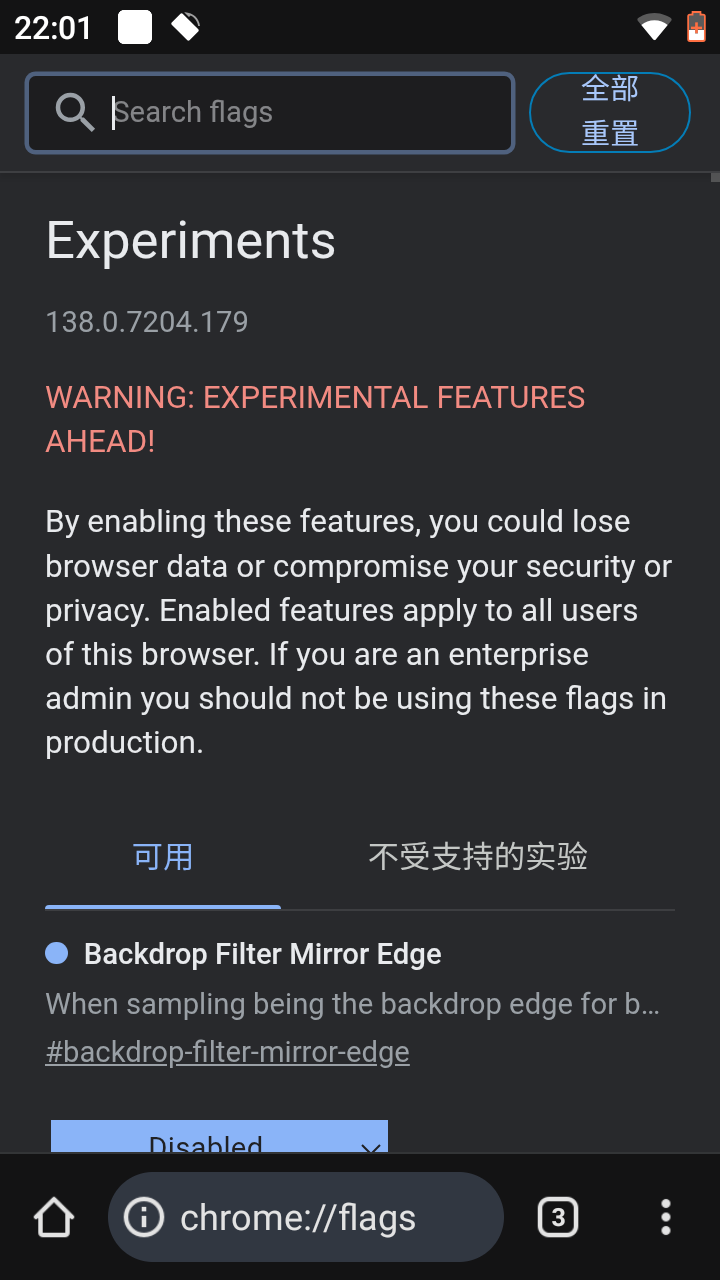The image size is (720, 1280).
Task: Switch to the 可用 tab
Action: pos(163,857)
